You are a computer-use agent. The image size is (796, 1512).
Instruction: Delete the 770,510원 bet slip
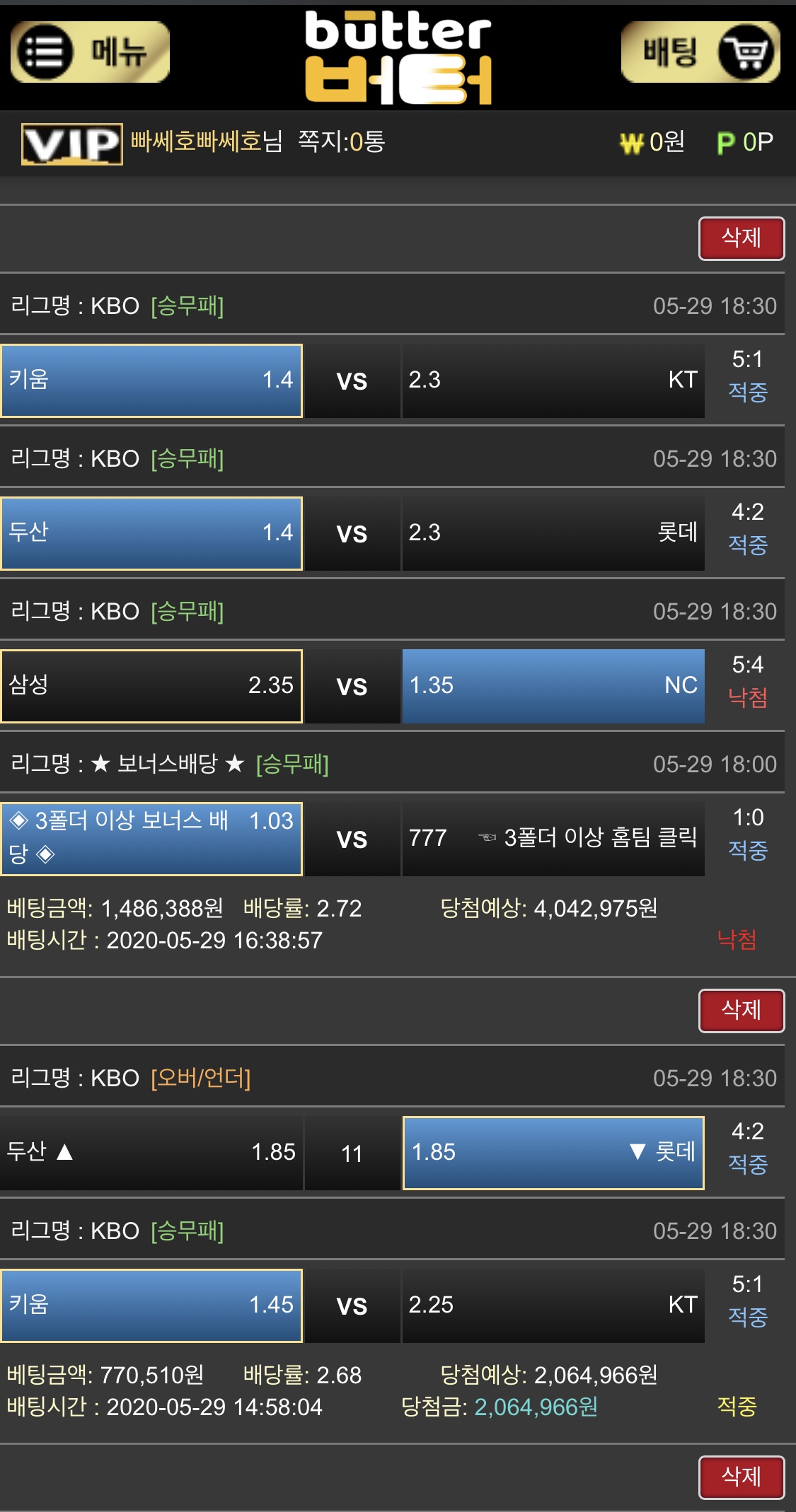[741, 1010]
